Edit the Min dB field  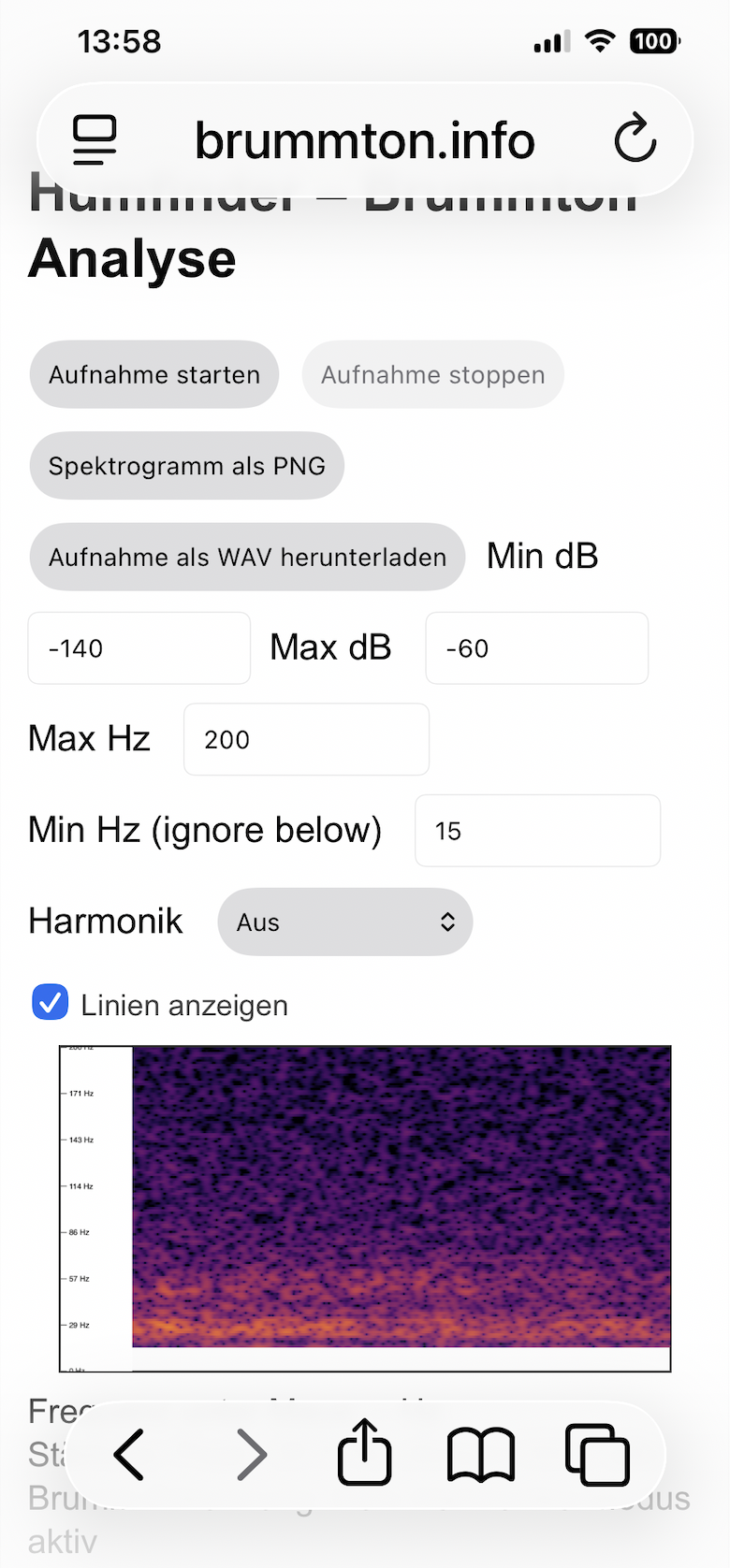click(x=139, y=648)
